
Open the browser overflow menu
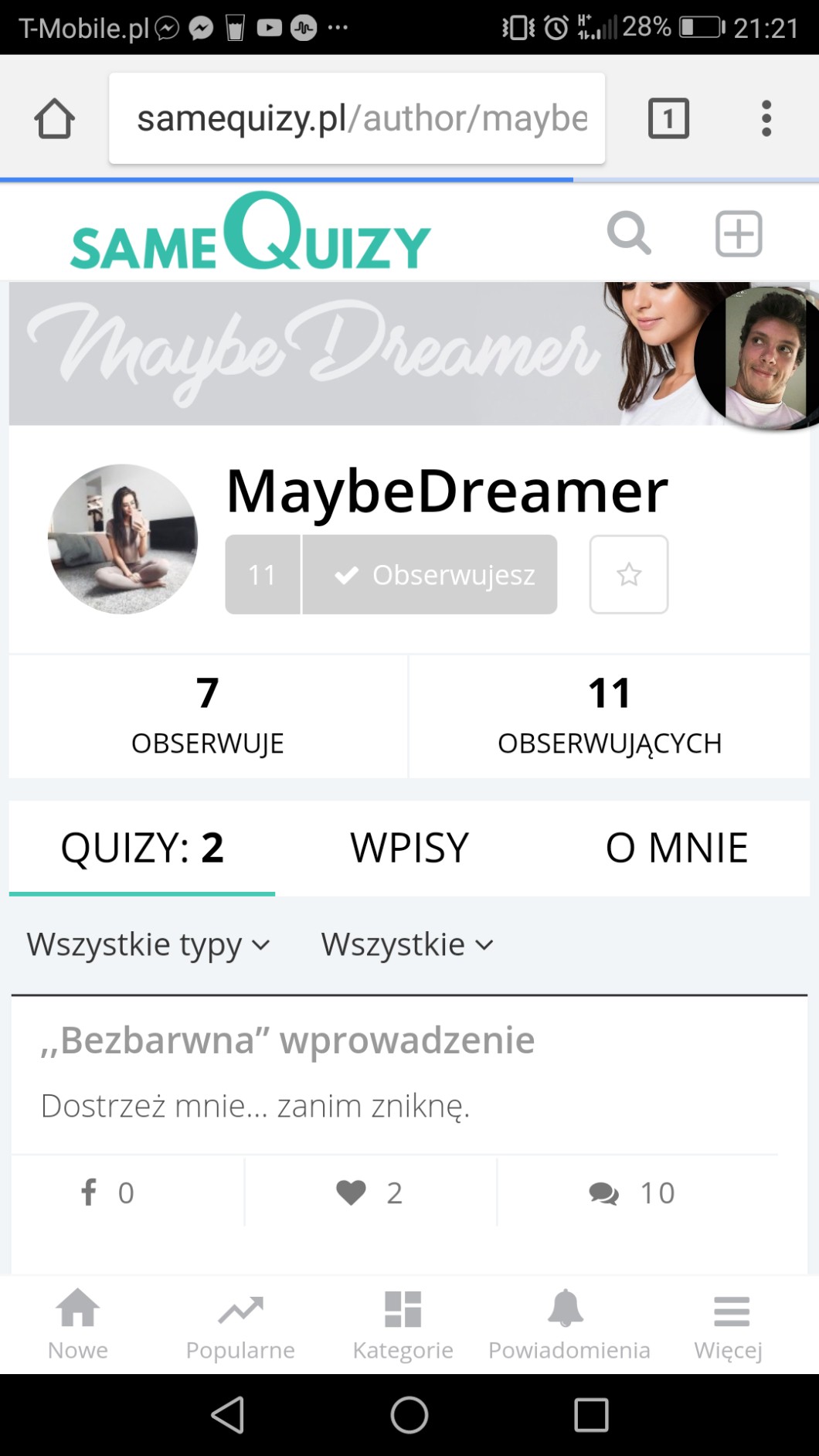pos(766,118)
